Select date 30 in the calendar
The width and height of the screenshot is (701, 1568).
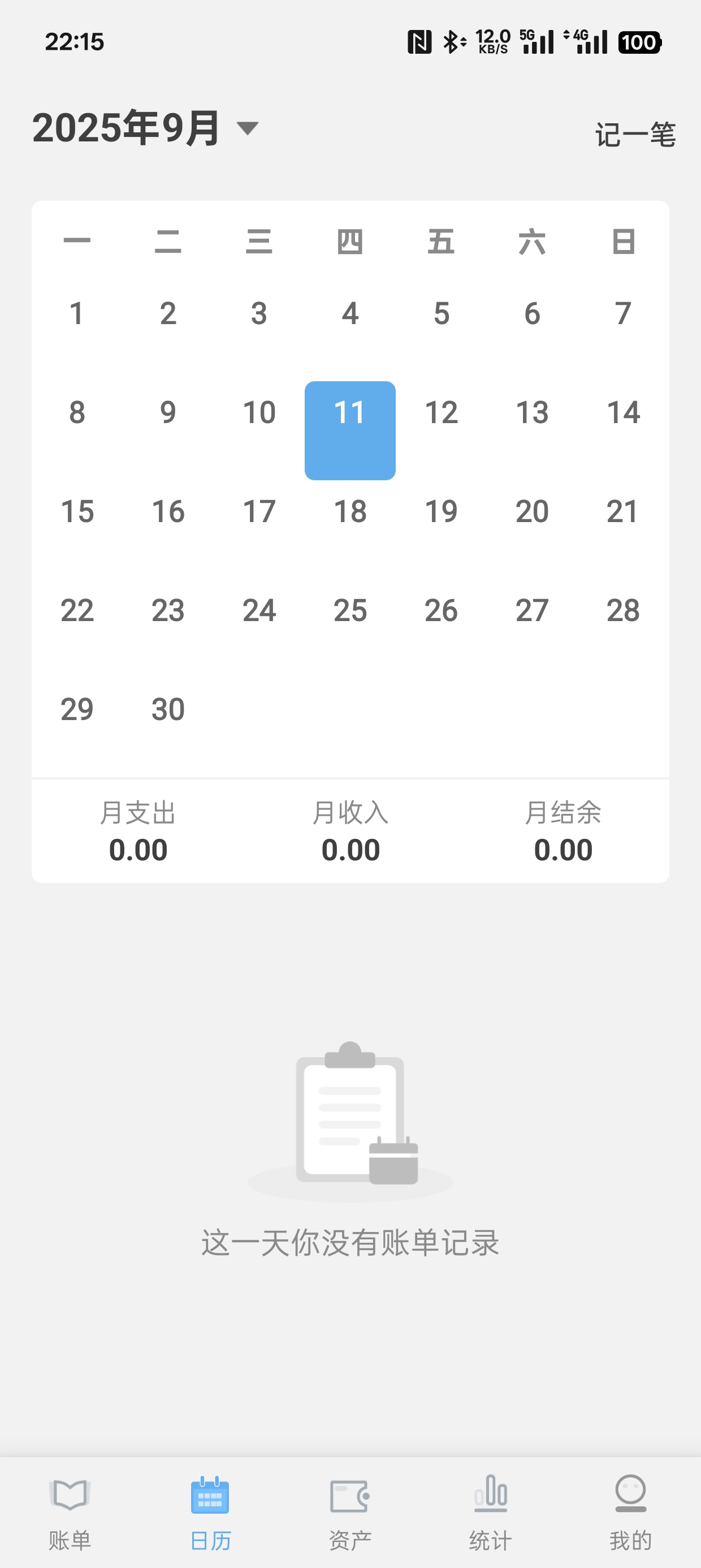(x=168, y=710)
